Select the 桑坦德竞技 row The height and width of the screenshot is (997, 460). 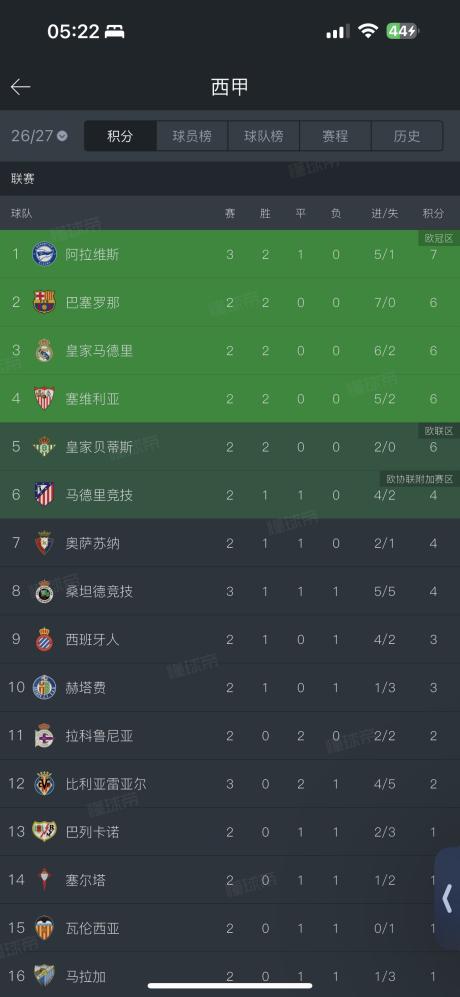[230, 591]
